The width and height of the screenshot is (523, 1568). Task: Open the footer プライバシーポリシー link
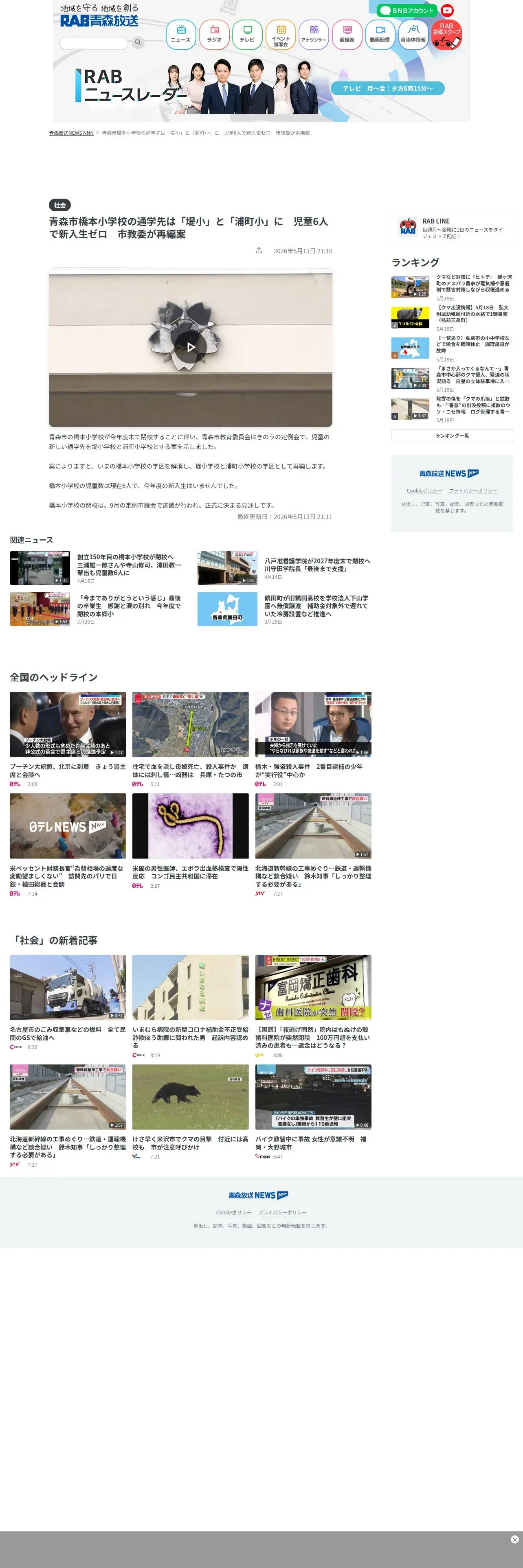click(282, 1213)
